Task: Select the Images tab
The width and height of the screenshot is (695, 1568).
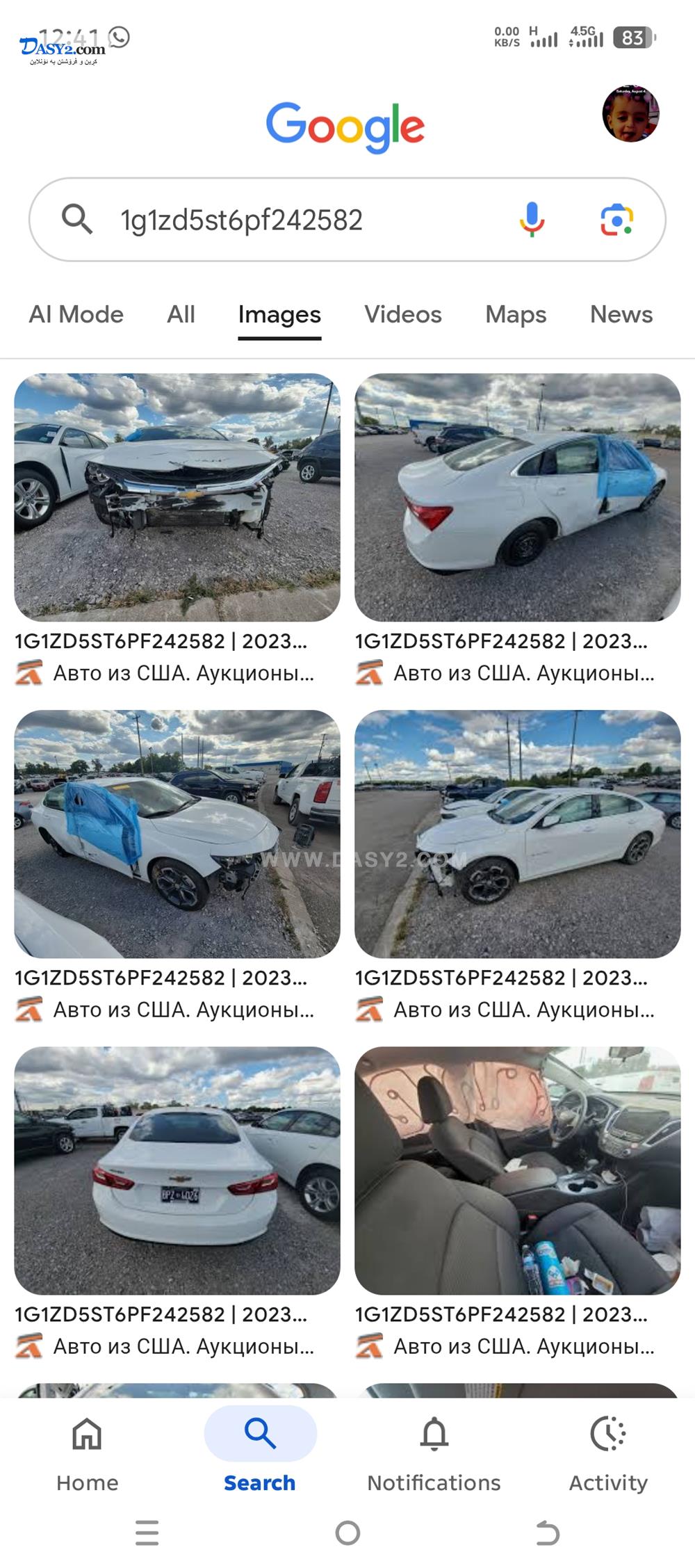Action: tap(279, 314)
